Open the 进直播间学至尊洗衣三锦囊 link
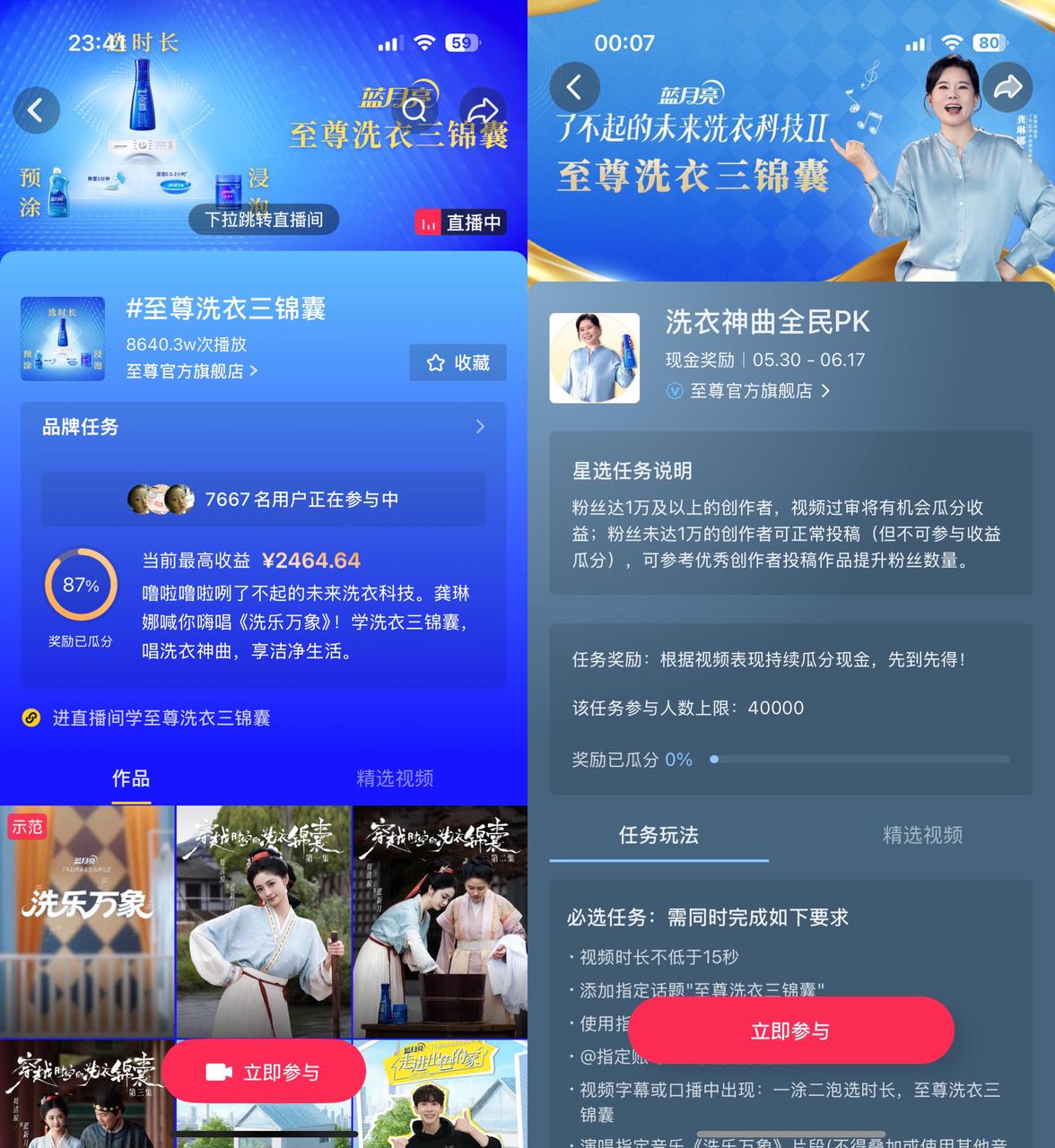 [x=161, y=717]
